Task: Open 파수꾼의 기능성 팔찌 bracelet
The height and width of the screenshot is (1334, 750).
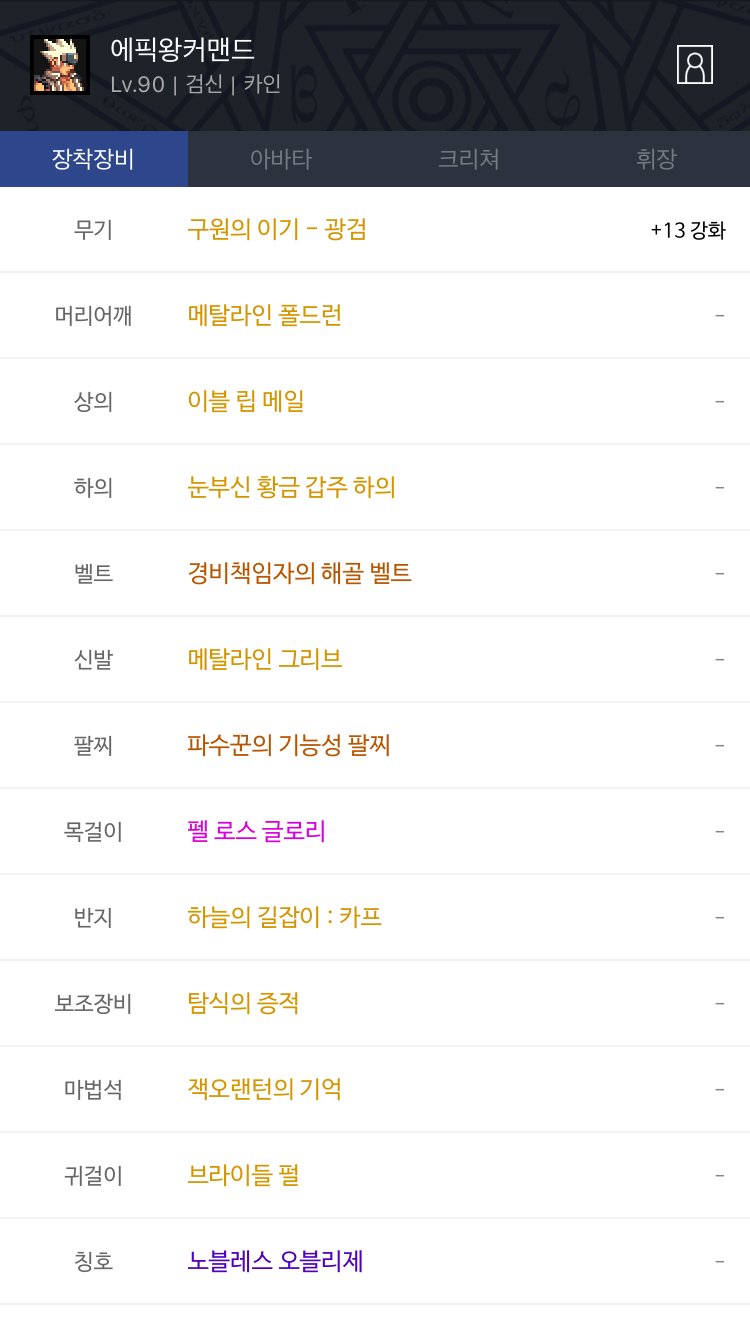Action: click(289, 745)
